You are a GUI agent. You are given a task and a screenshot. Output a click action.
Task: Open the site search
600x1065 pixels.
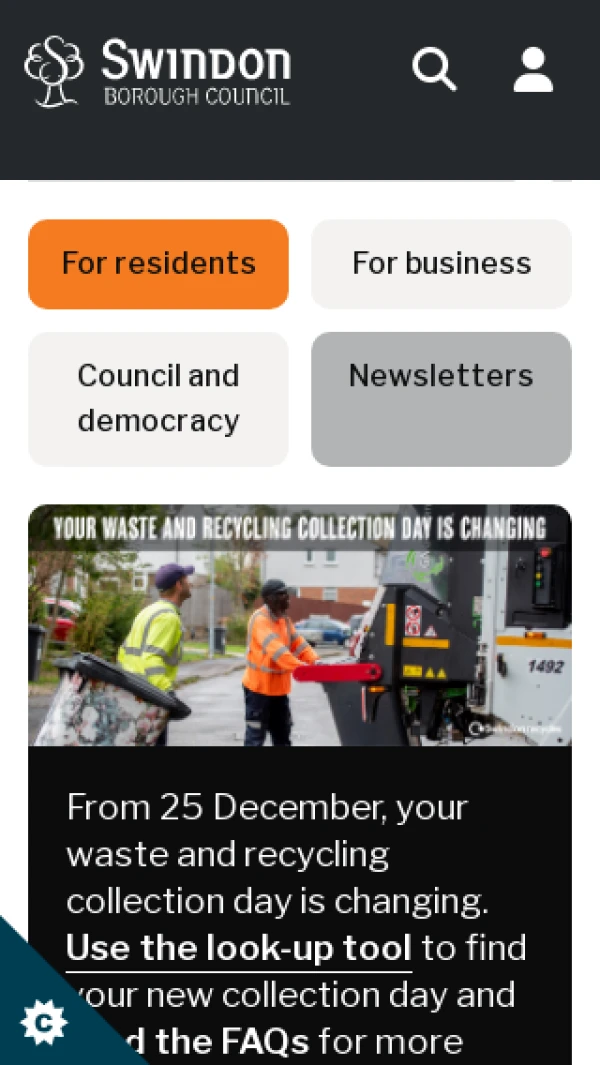[434, 69]
